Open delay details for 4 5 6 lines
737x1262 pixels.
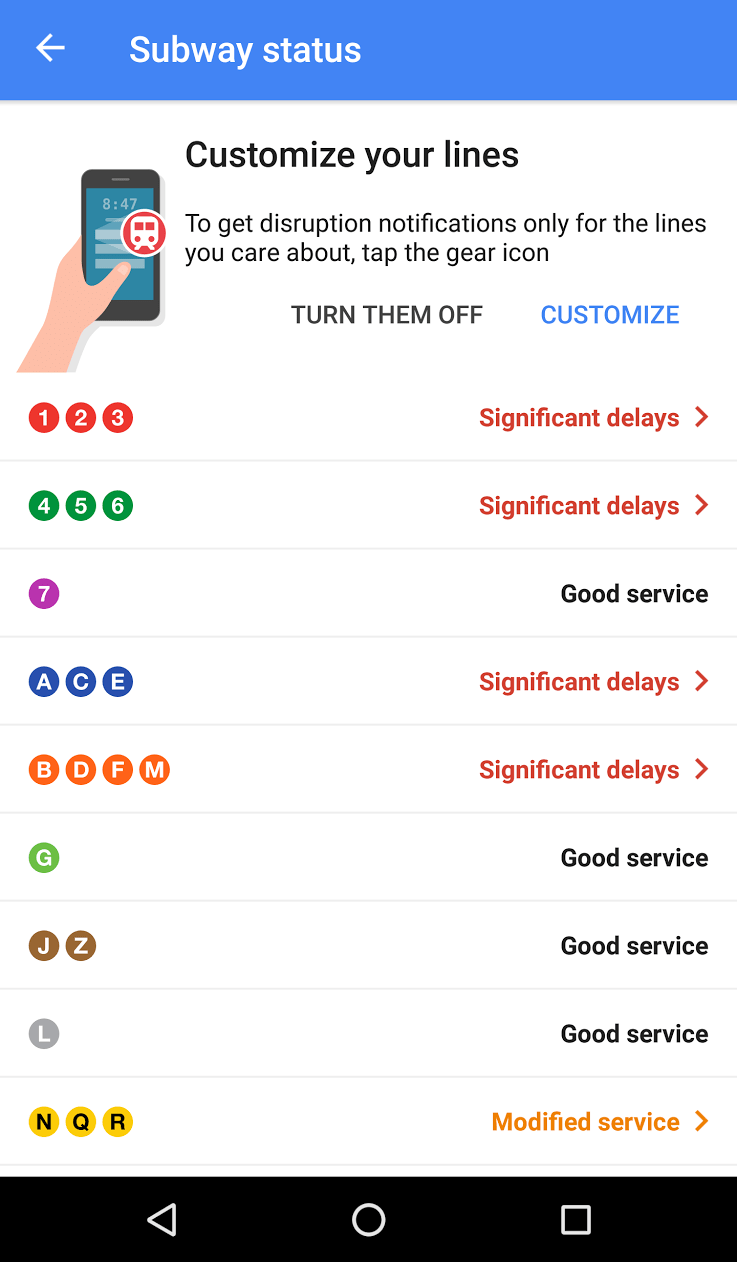(368, 506)
